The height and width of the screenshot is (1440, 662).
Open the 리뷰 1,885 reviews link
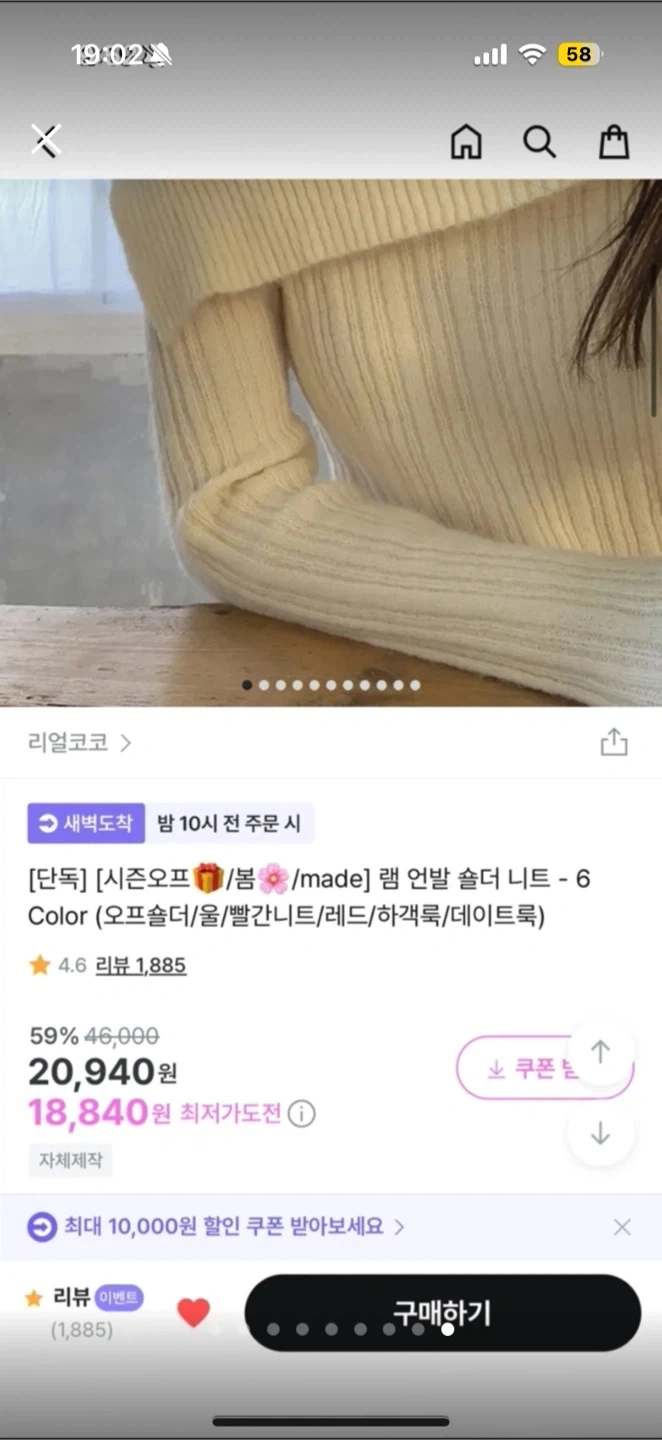(x=140, y=965)
